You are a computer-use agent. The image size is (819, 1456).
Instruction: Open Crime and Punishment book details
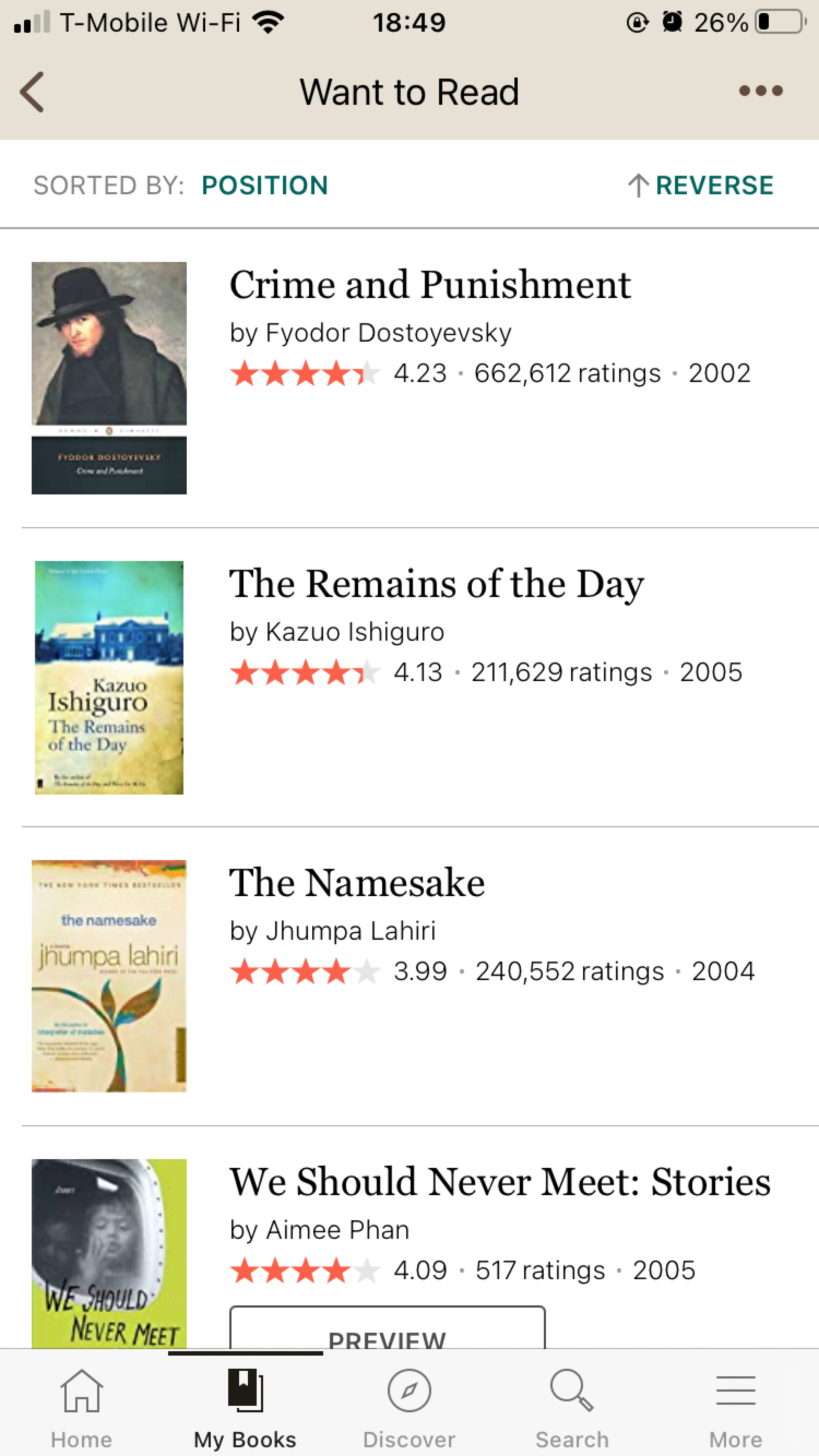(430, 284)
